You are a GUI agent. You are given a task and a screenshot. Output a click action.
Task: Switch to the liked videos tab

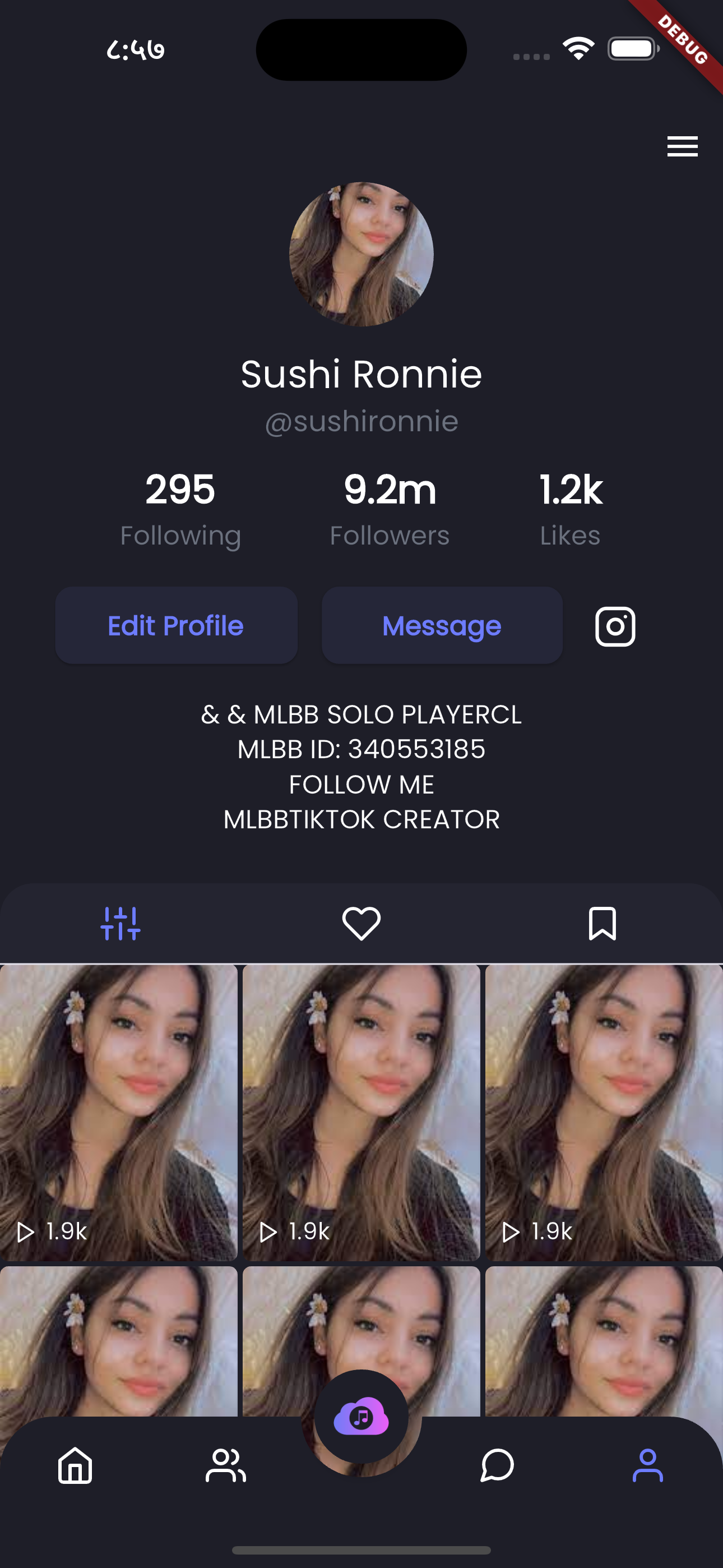361,924
